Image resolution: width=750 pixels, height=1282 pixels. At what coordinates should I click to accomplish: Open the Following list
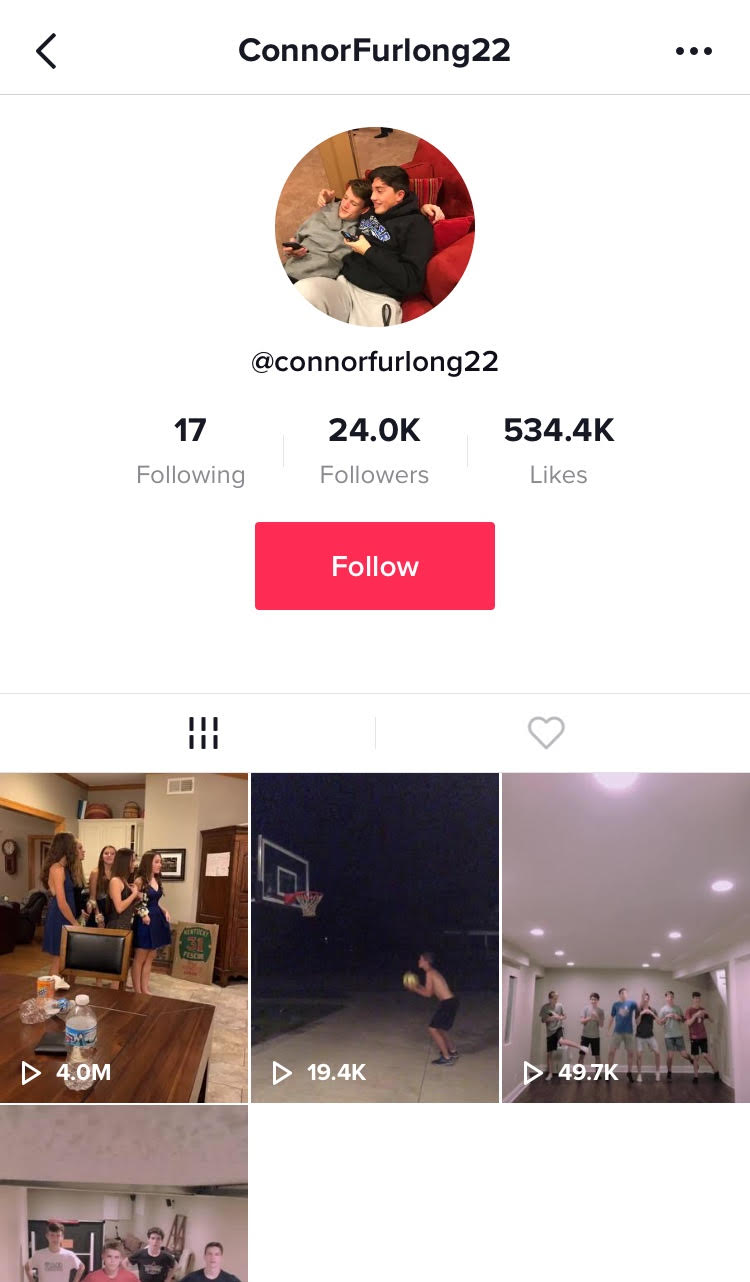[x=190, y=452]
